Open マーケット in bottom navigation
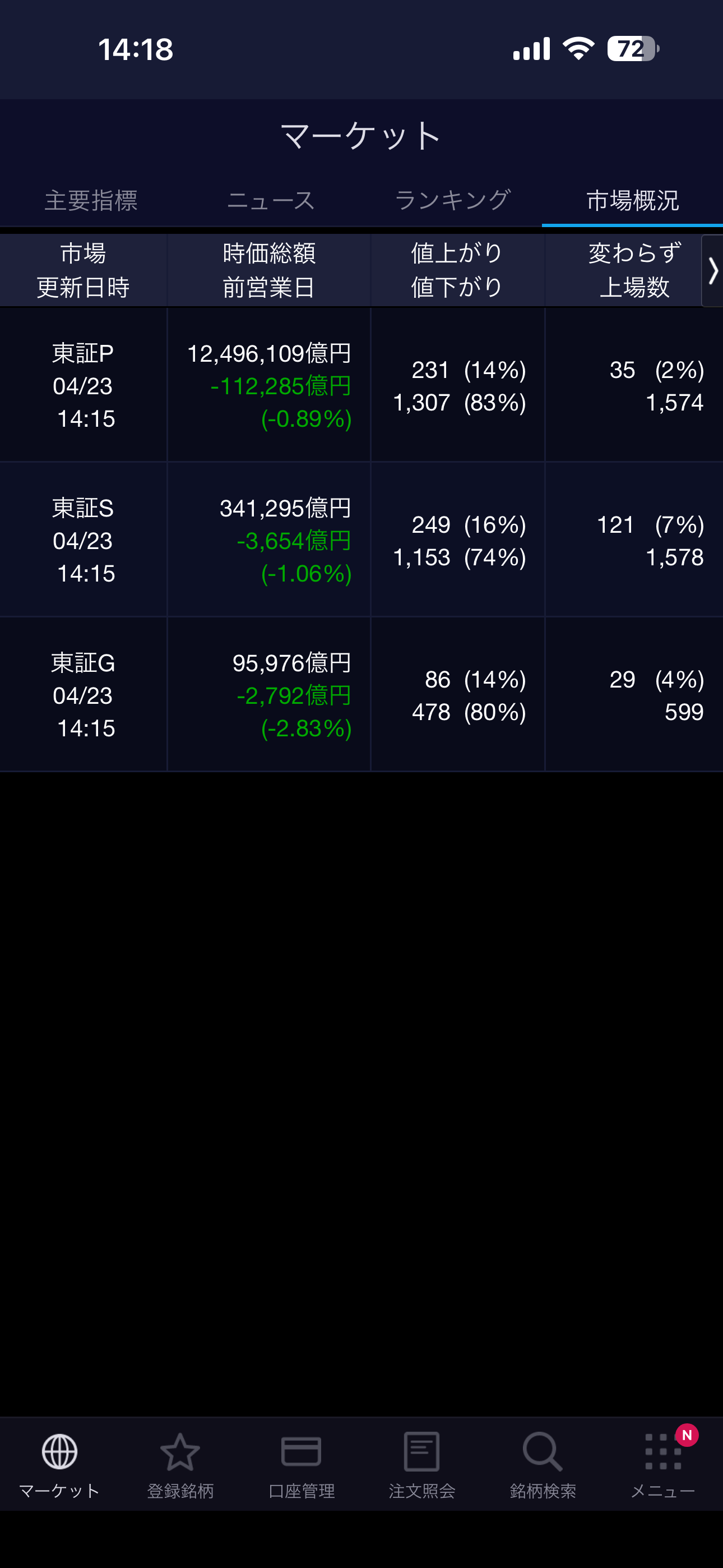Viewport: 723px width, 1568px height. (59, 1464)
